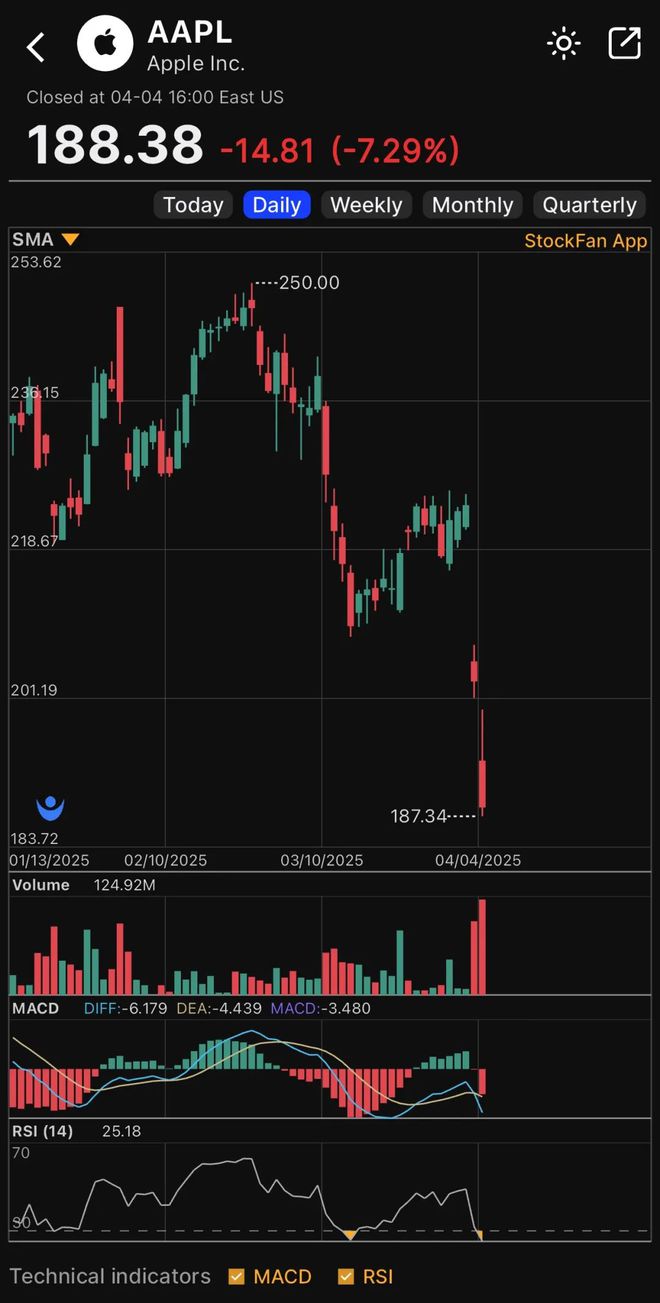Viewport: 660px width, 1303px height.
Task: Uncheck the MACD technical indicator
Action: point(237,1277)
